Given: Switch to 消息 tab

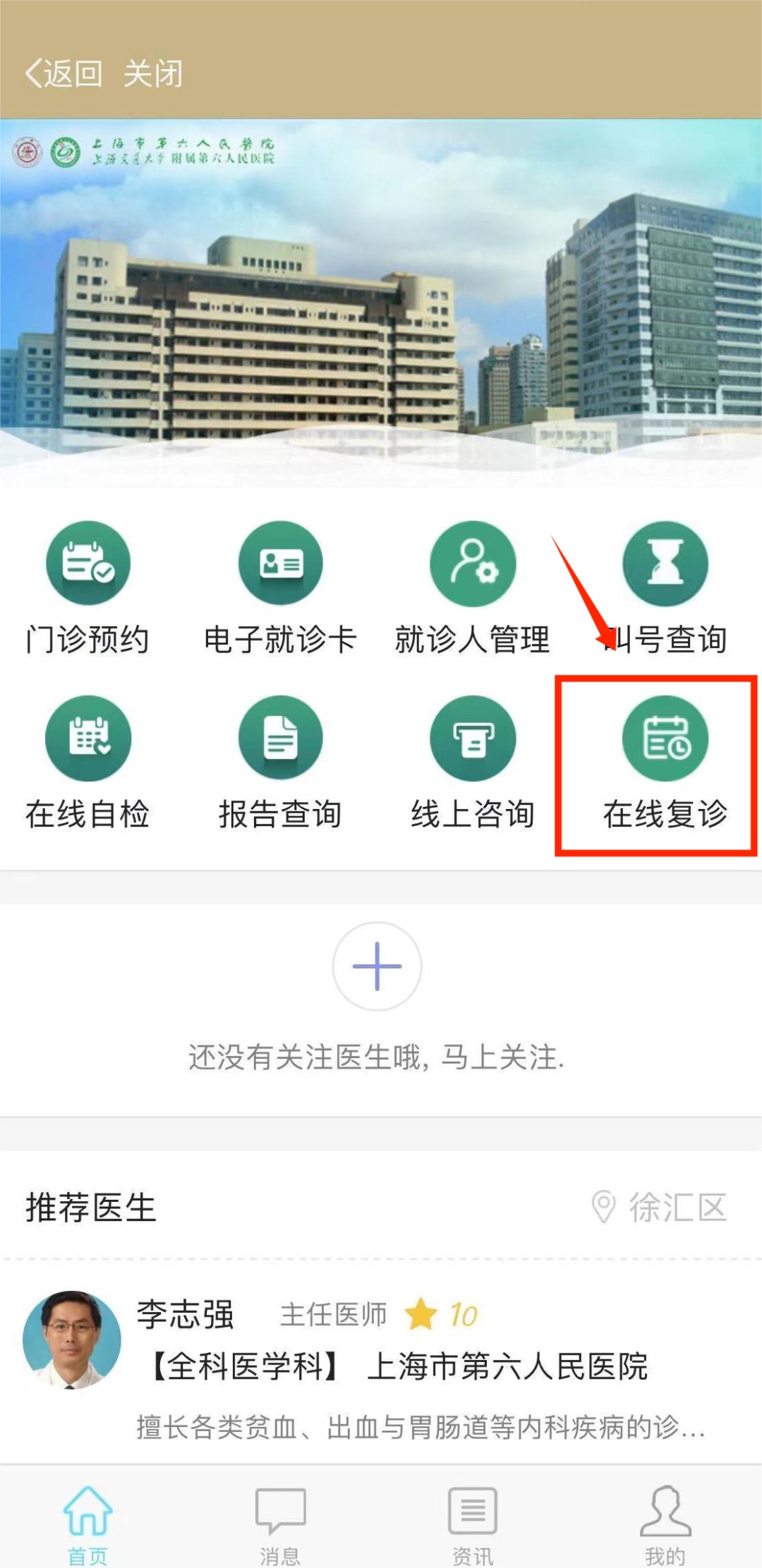Looking at the screenshot, I should point(280,1524).
